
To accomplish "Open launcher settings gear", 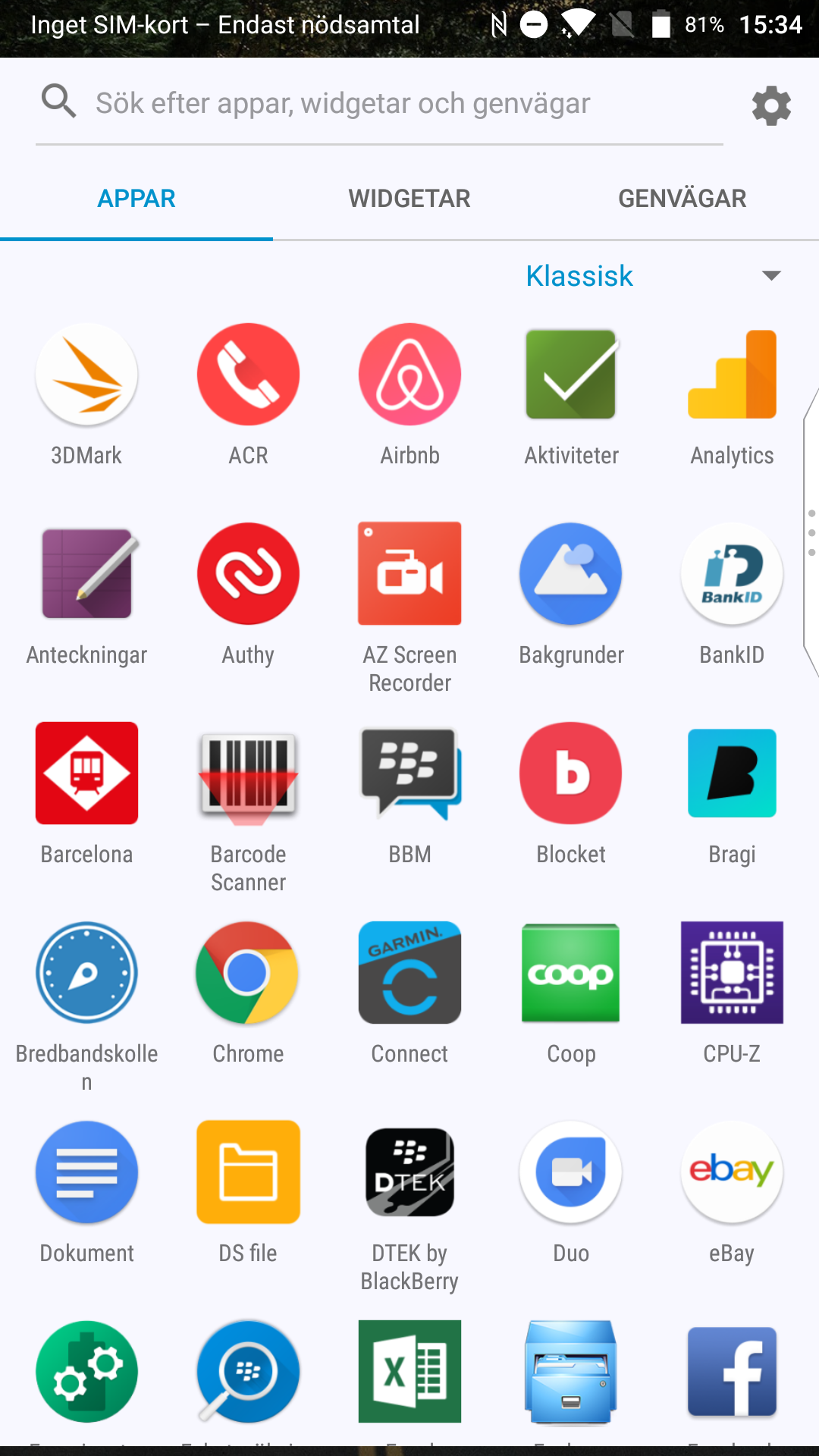I will click(x=771, y=105).
